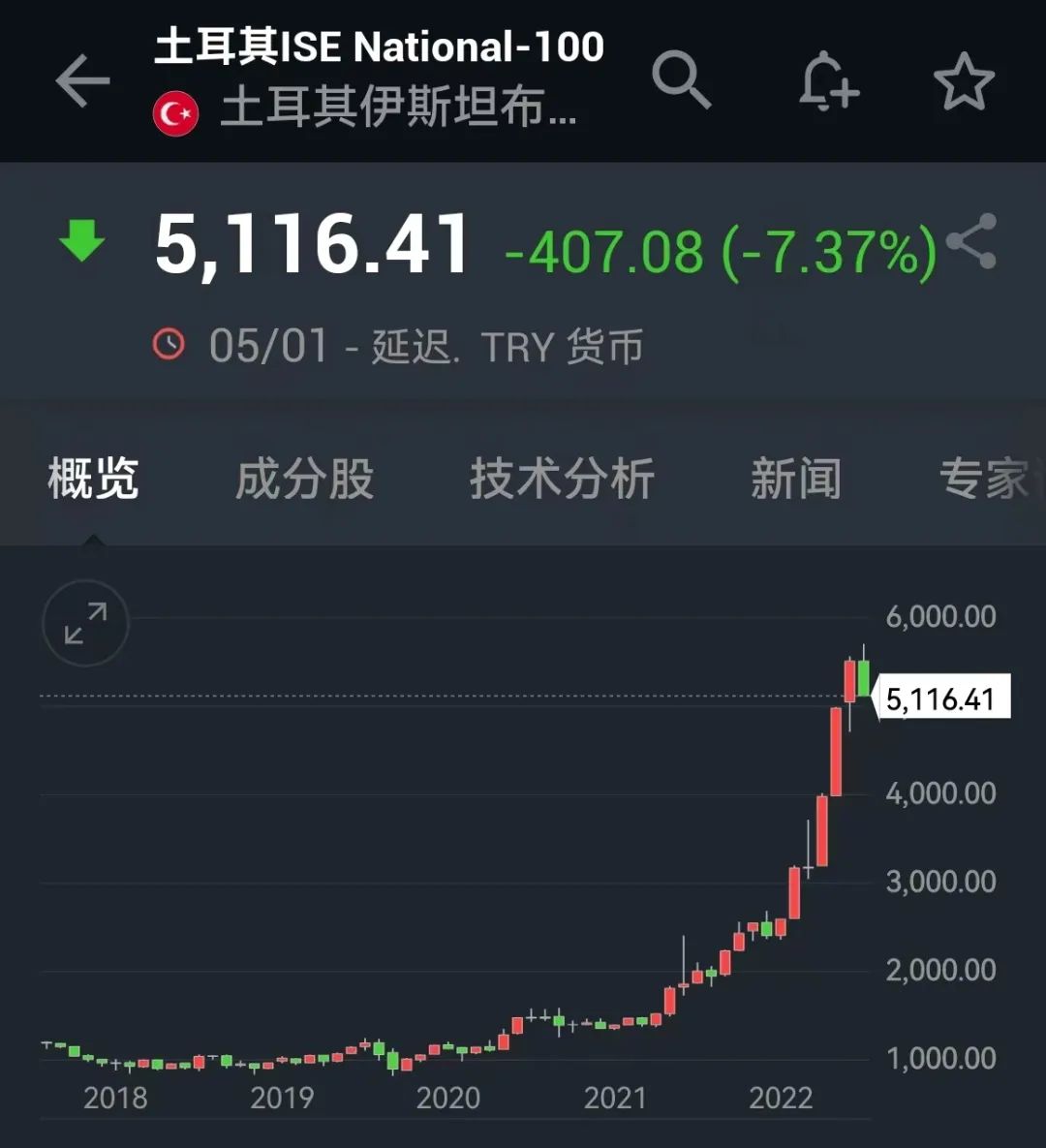Select the 概览 tab
1046x1148 pixels.
tap(93, 479)
